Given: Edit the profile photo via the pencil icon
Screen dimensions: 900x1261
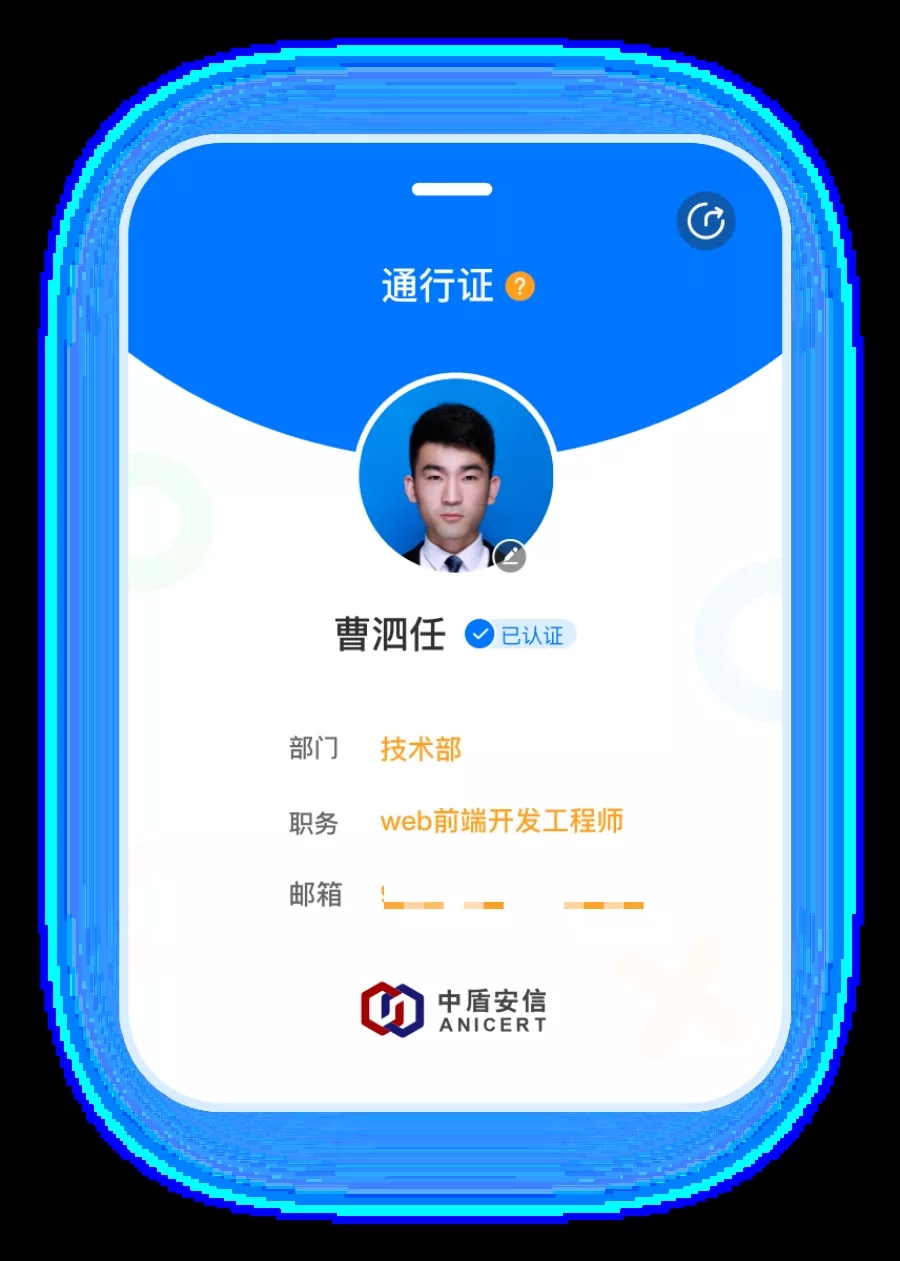Looking at the screenshot, I should [510, 555].
